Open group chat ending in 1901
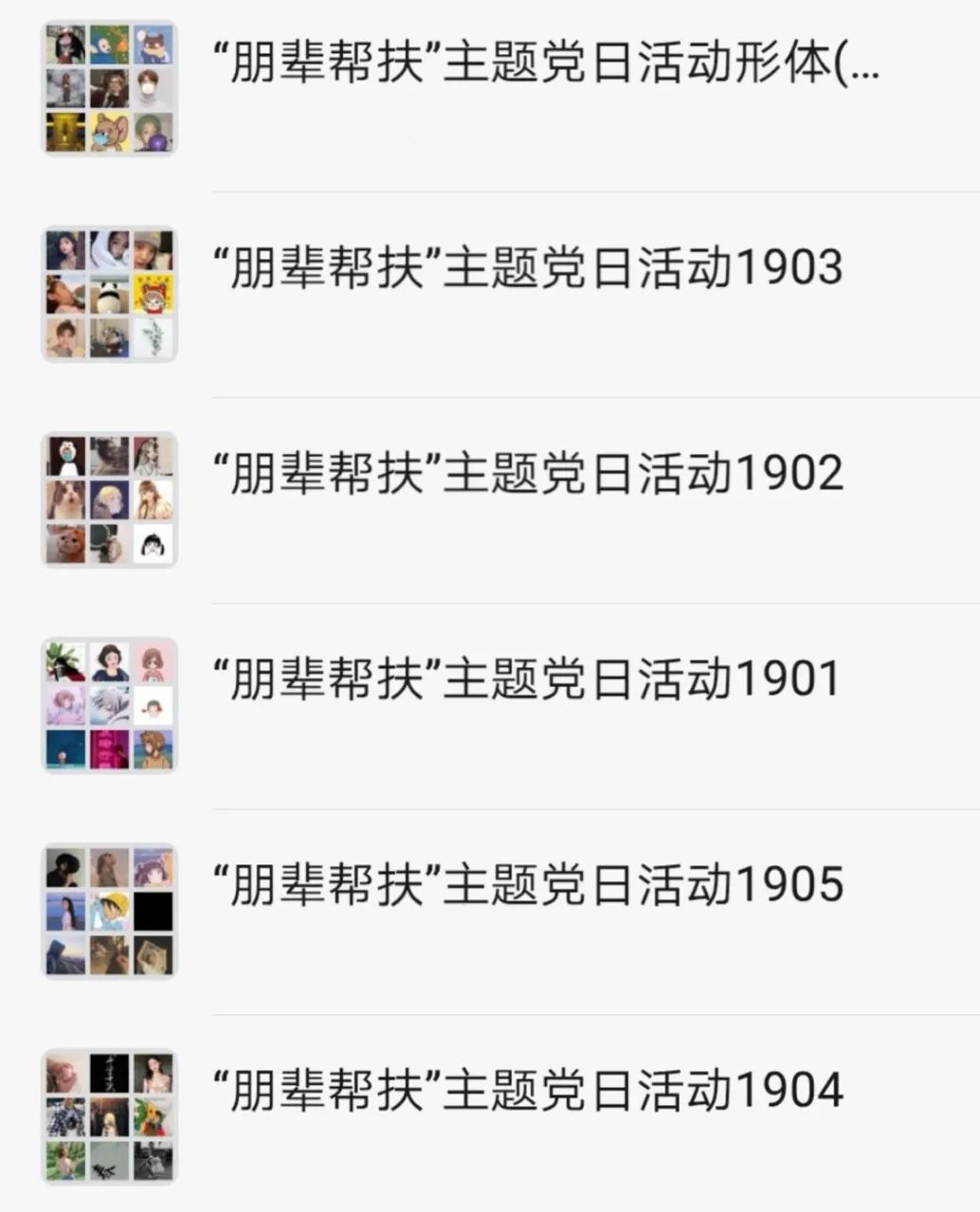The width and height of the screenshot is (980, 1212). pyautogui.click(x=527, y=679)
